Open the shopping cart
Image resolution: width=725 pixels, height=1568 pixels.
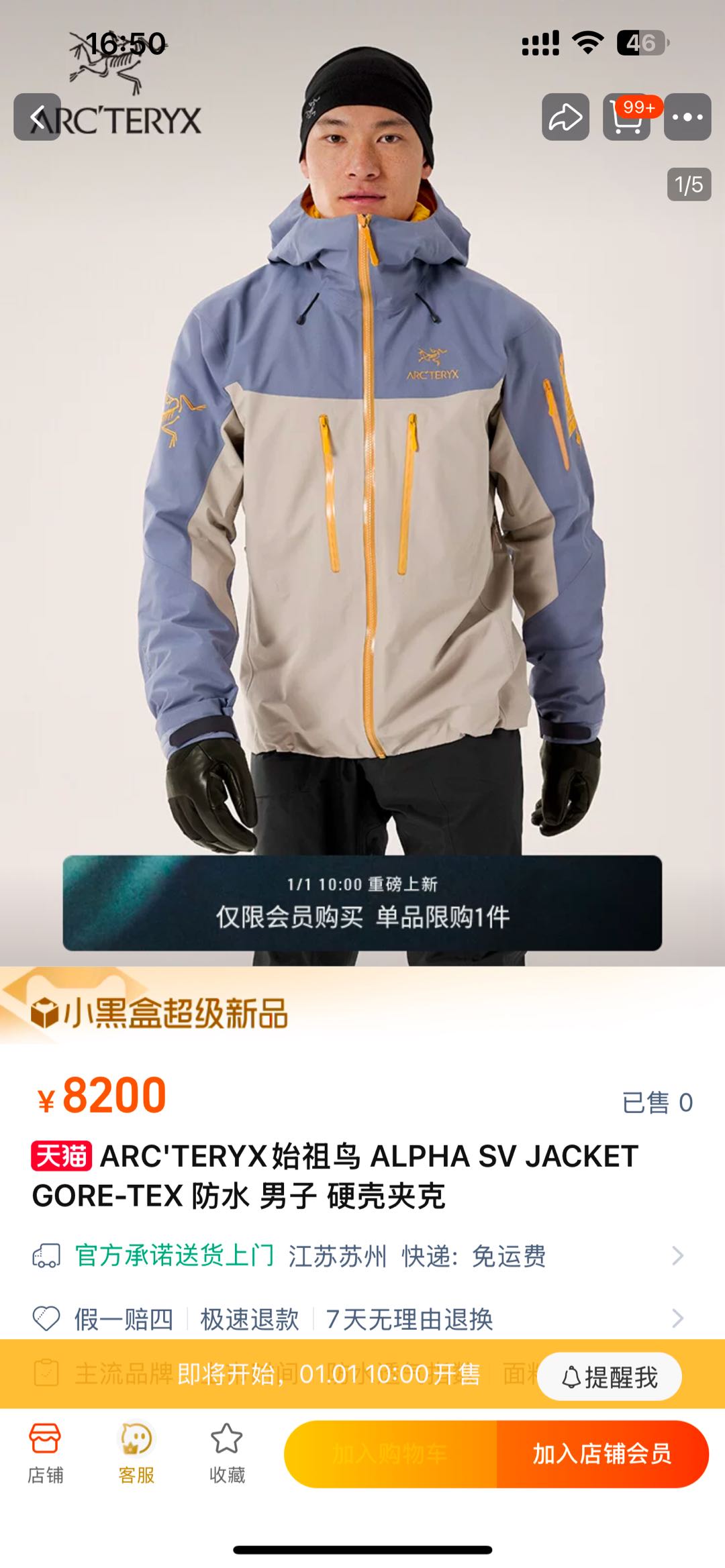[626, 117]
